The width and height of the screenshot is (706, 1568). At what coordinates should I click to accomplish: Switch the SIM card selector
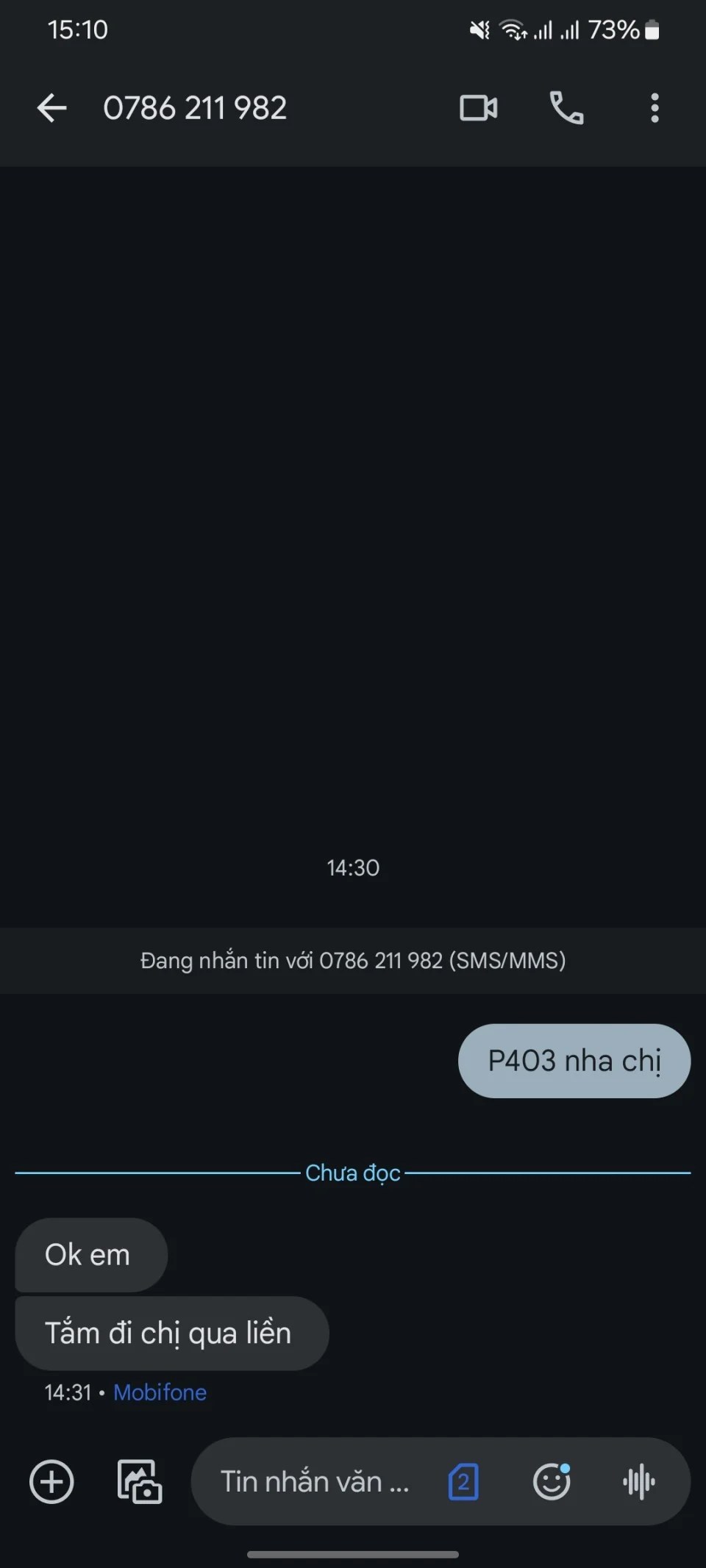463,1481
